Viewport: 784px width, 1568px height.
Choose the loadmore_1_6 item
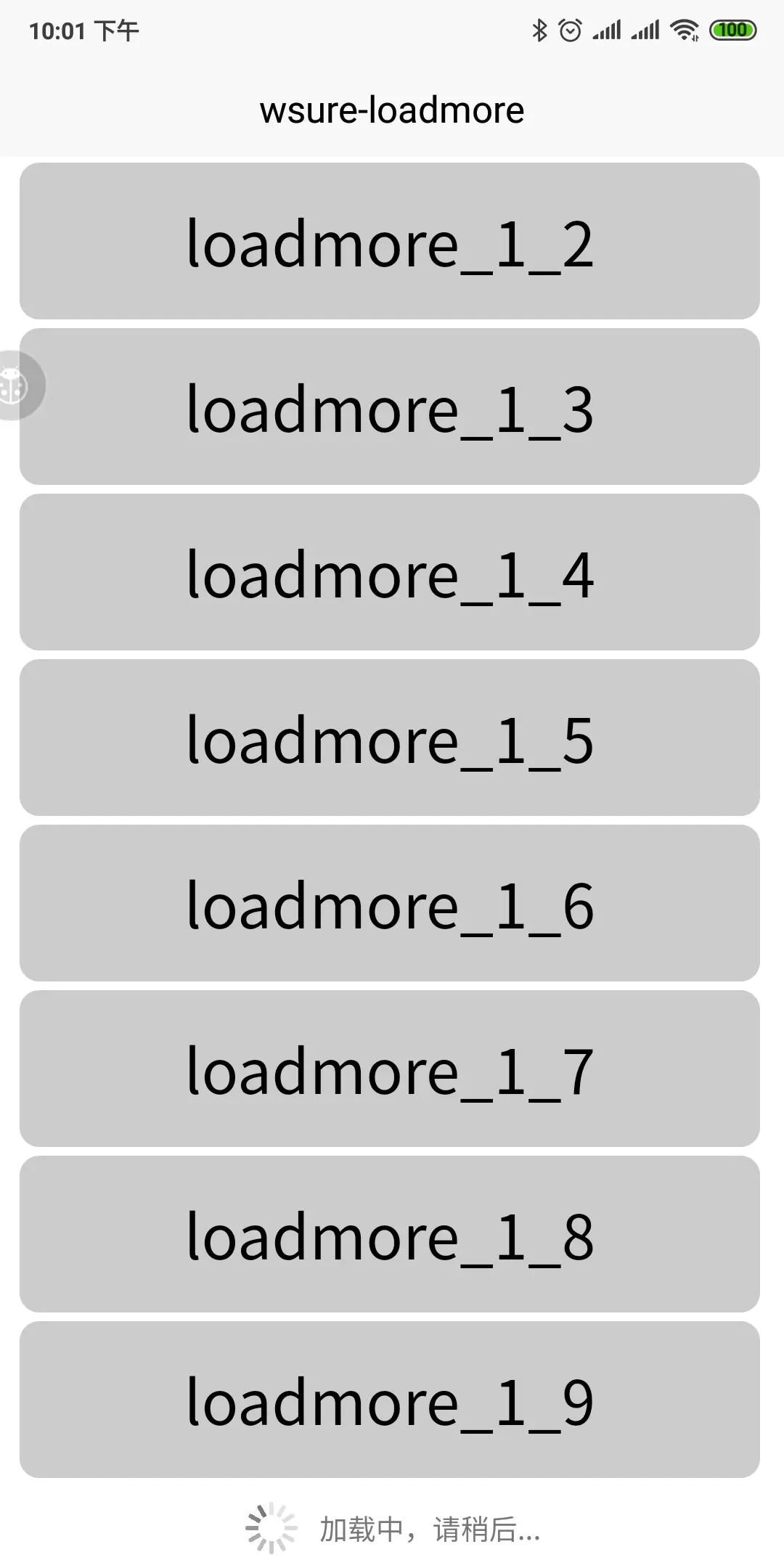pos(390,903)
